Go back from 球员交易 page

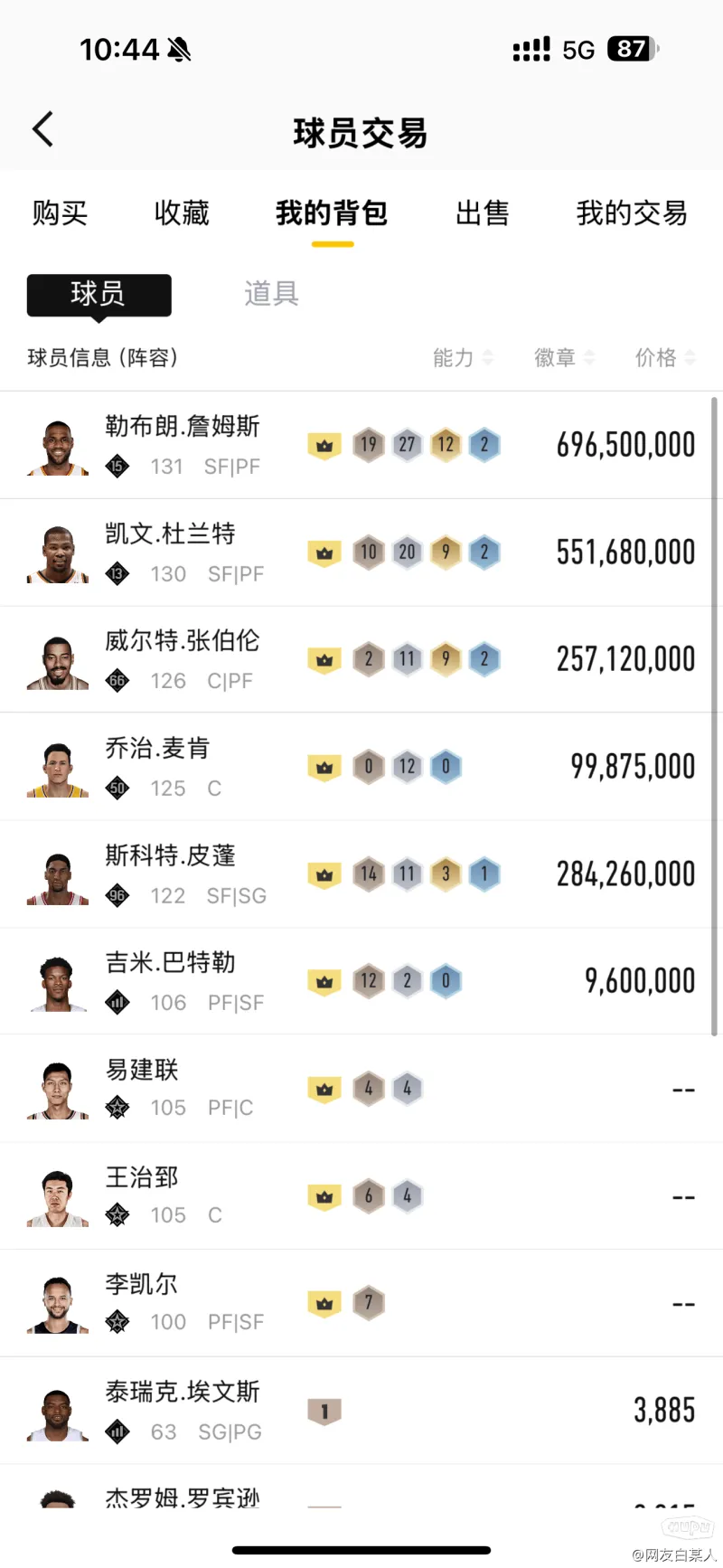tap(42, 129)
